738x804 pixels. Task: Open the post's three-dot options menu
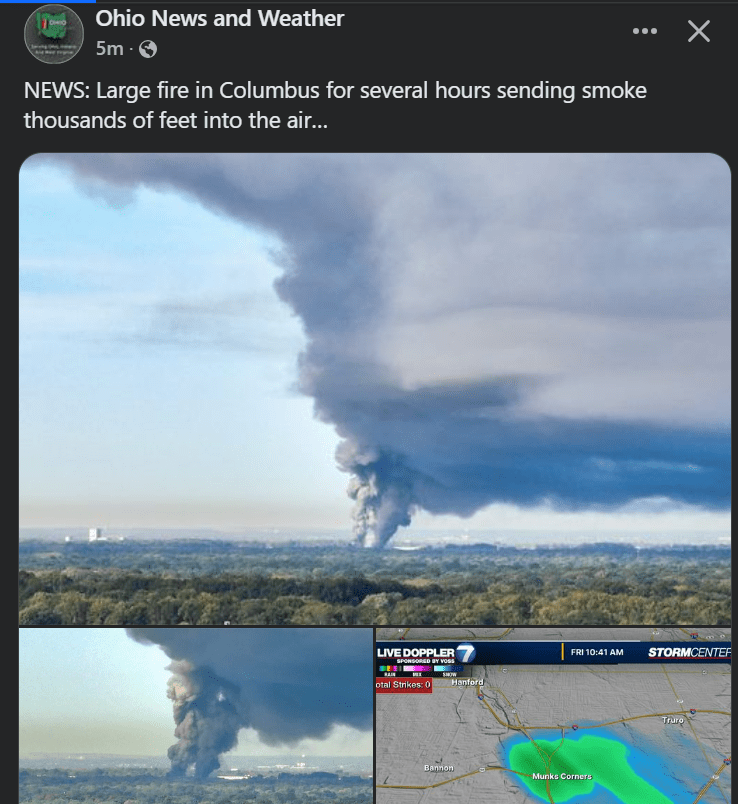pos(646,31)
